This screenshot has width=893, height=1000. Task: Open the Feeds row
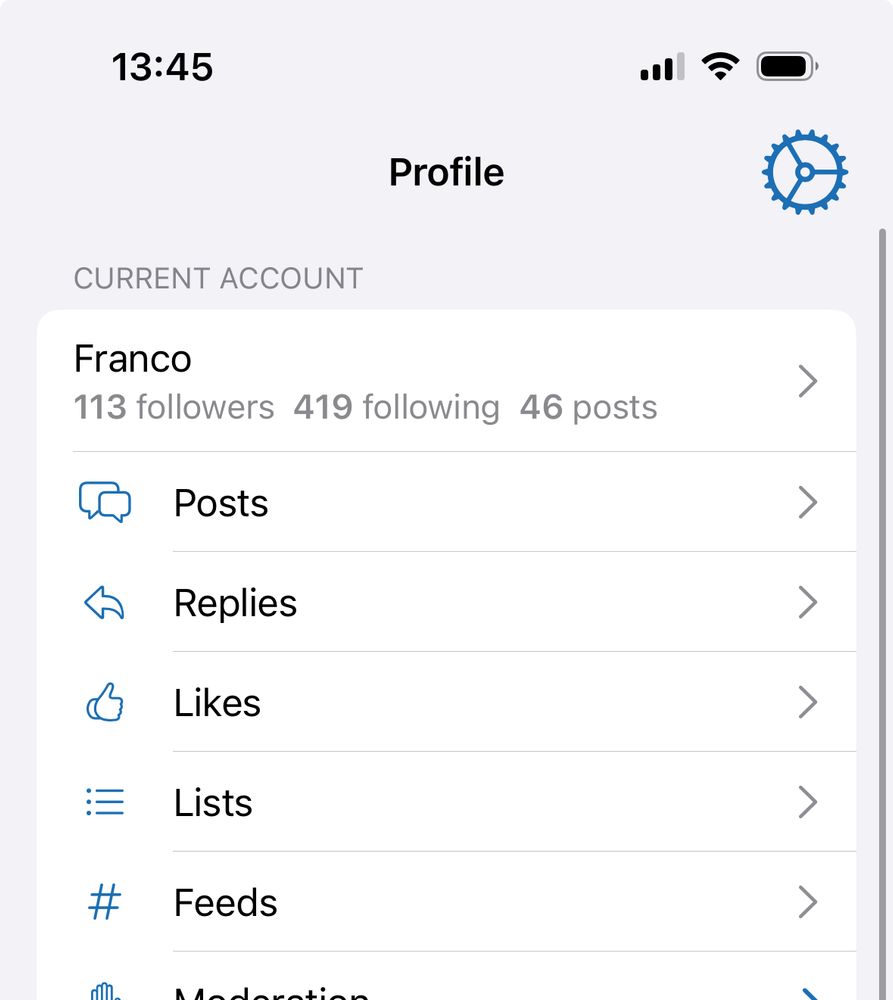[446, 903]
